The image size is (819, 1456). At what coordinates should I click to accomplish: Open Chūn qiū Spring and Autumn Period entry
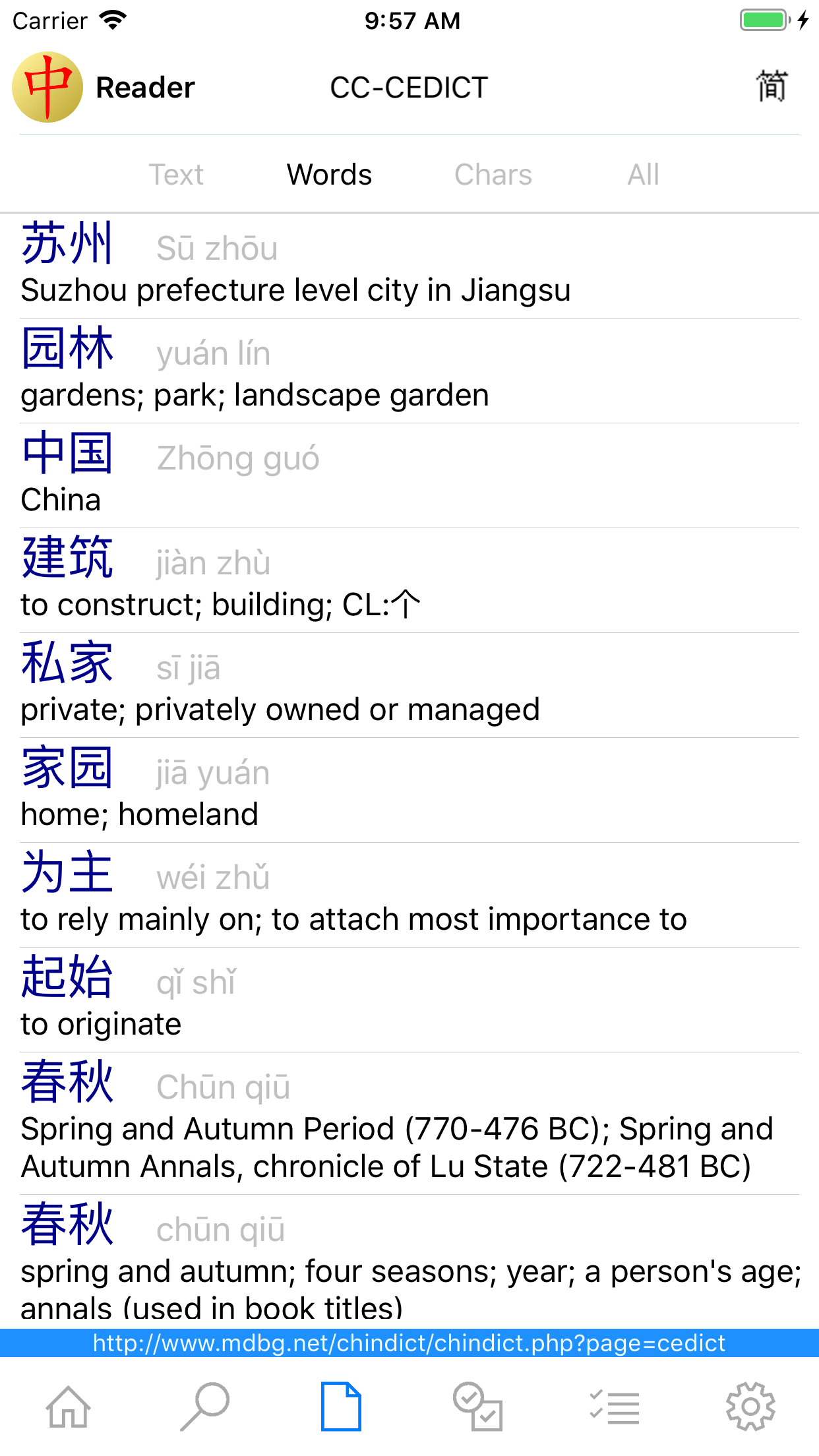coord(409,1124)
